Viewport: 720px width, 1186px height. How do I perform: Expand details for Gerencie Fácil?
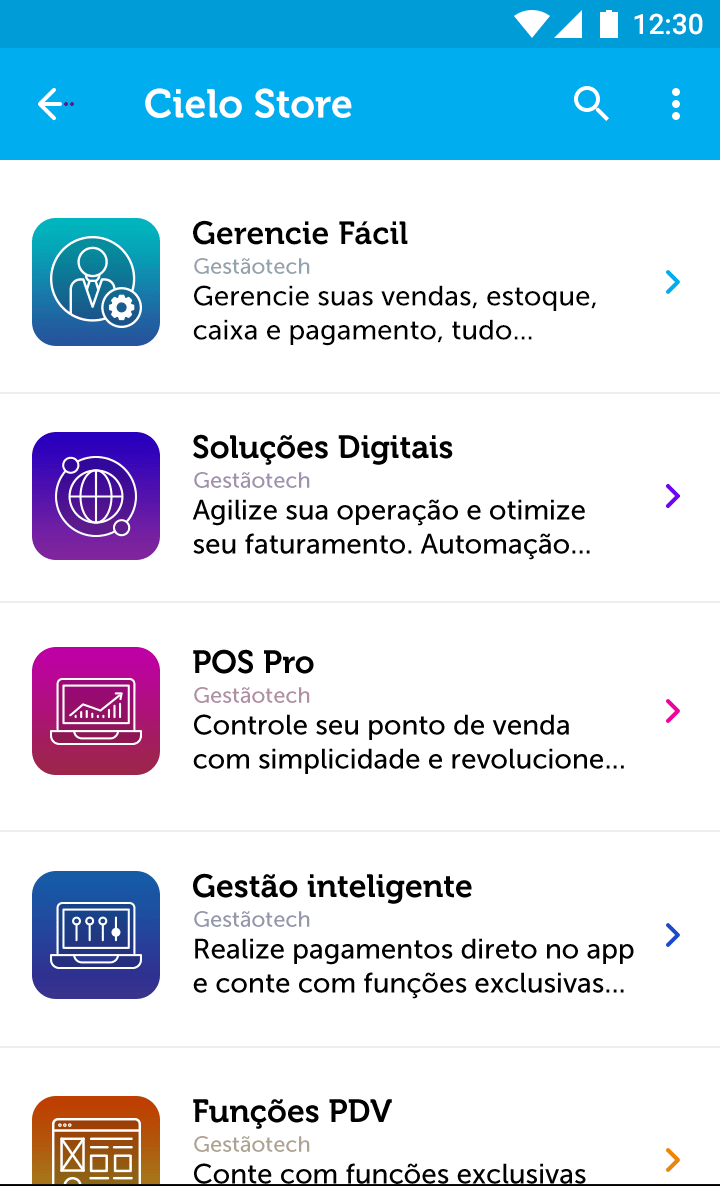tap(672, 282)
